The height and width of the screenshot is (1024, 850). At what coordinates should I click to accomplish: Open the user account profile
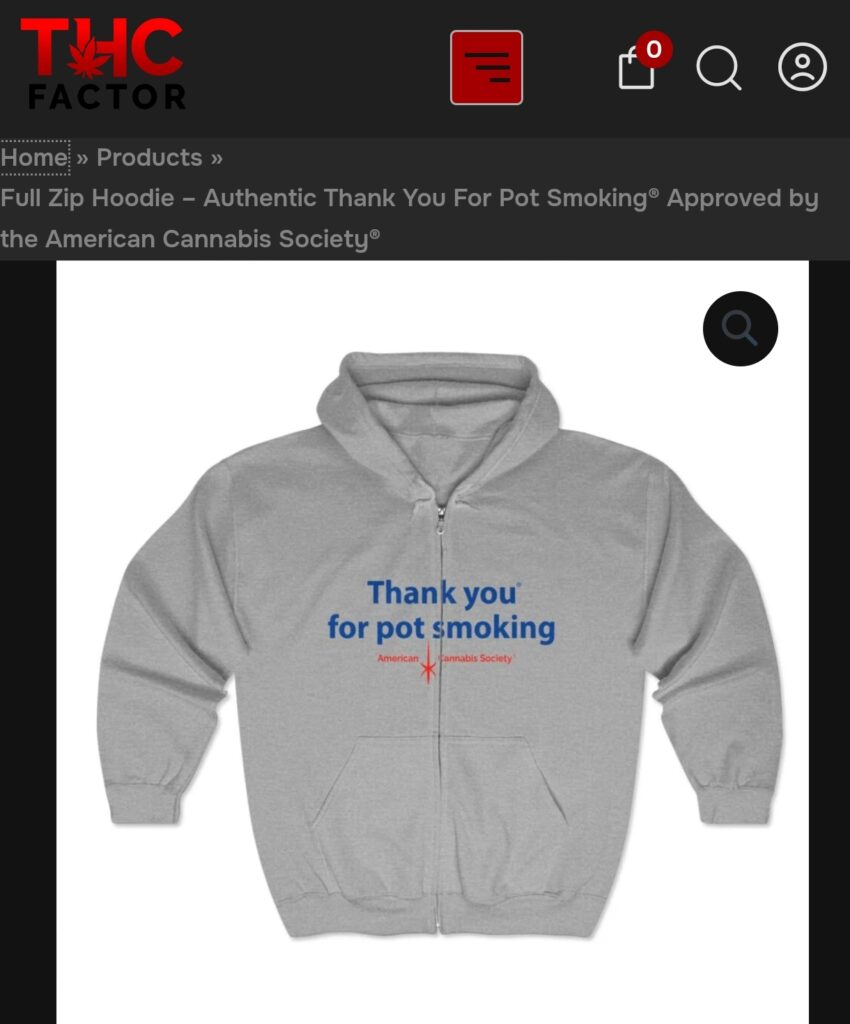(x=802, y=68)
